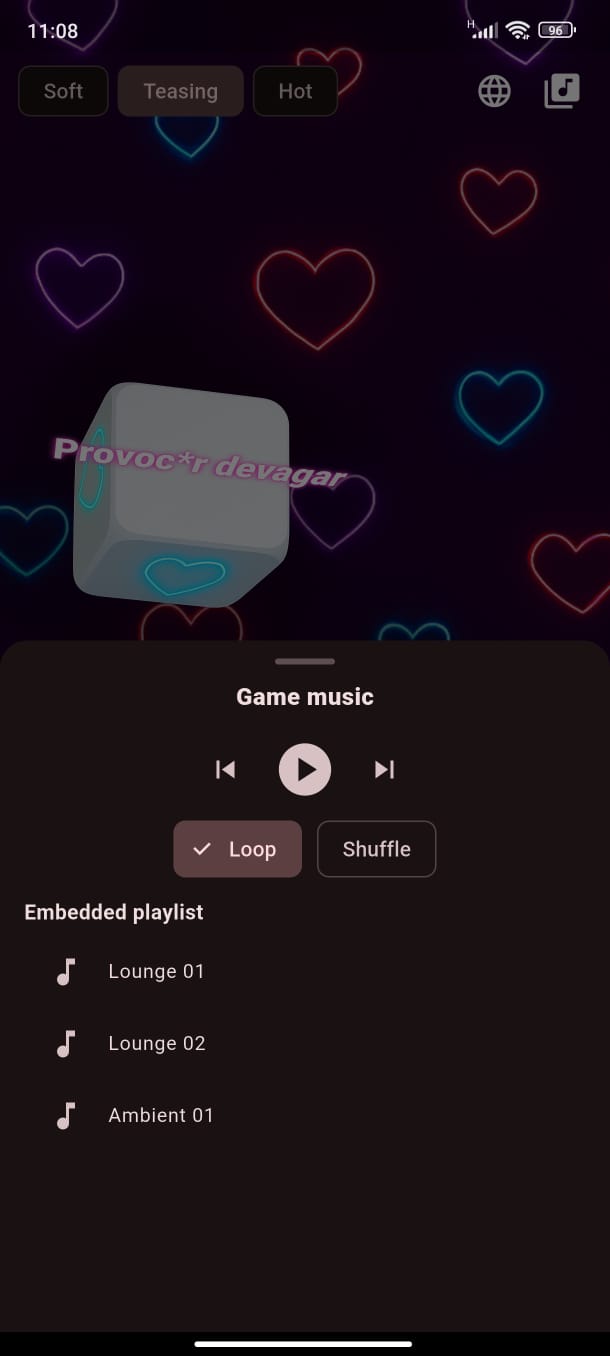Play the game music
The image size is (610, 1356).
305,769
